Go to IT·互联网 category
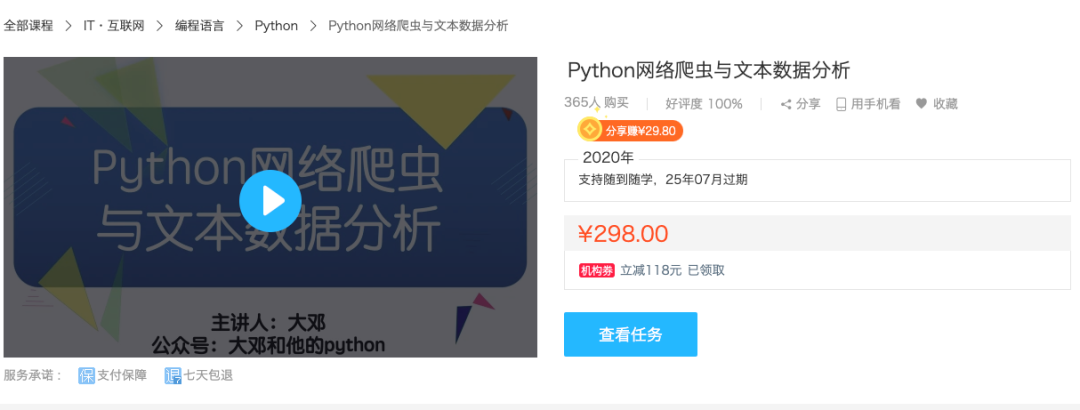Screen dimensions: 1080x410 tap(114, 26)
